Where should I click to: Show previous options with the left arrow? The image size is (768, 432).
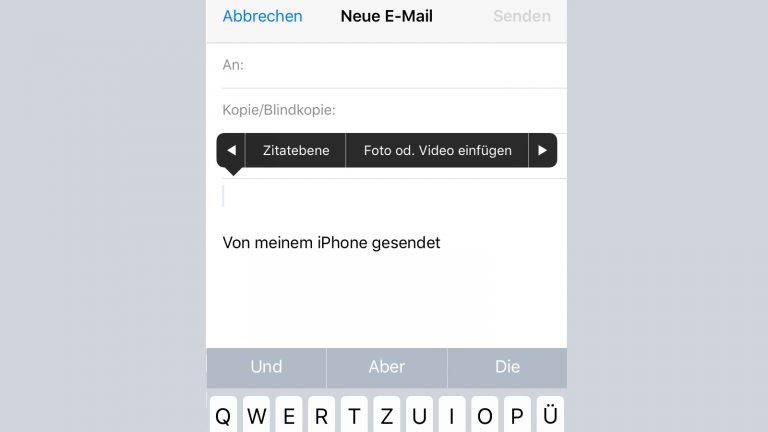click(x=231, y=150)
